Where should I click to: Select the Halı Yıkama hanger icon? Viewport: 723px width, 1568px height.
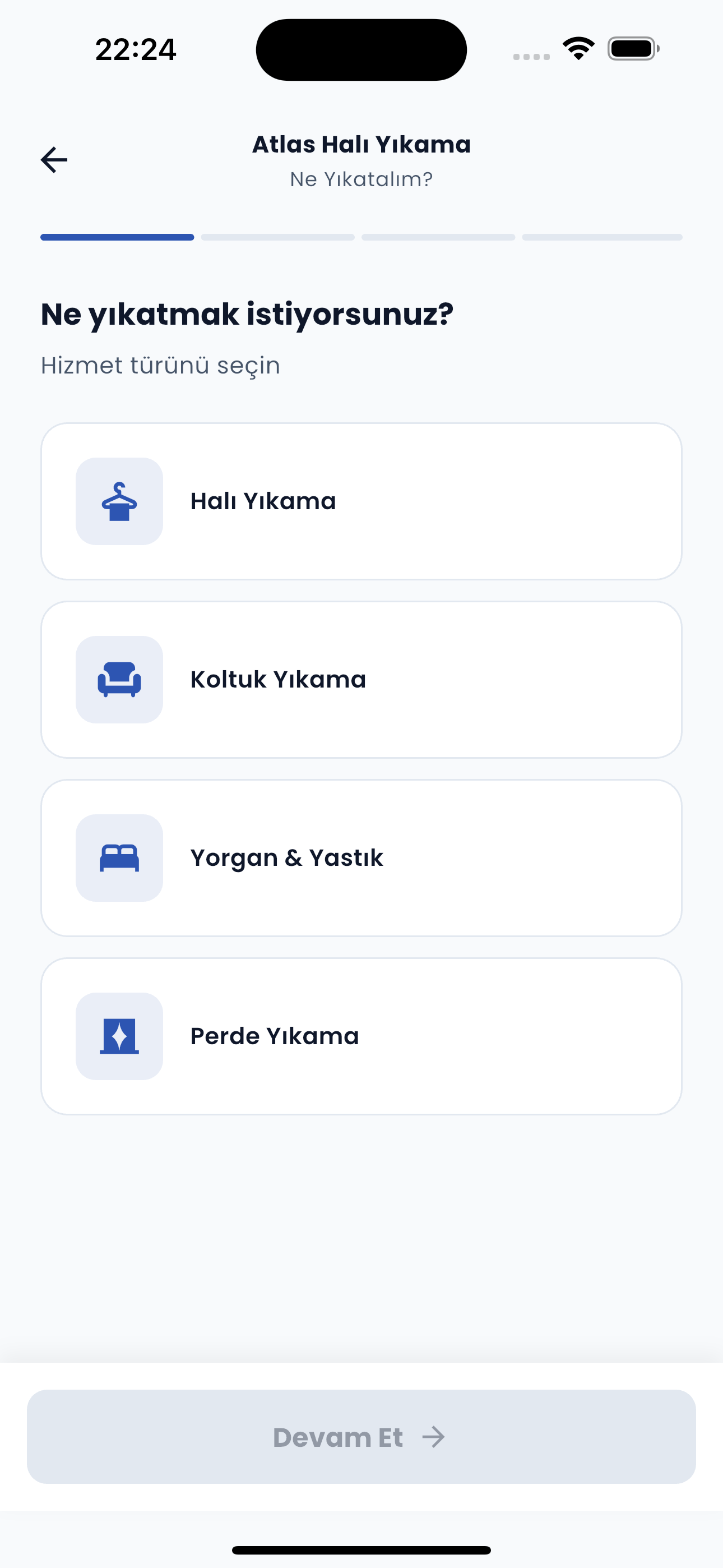(119, 501)
